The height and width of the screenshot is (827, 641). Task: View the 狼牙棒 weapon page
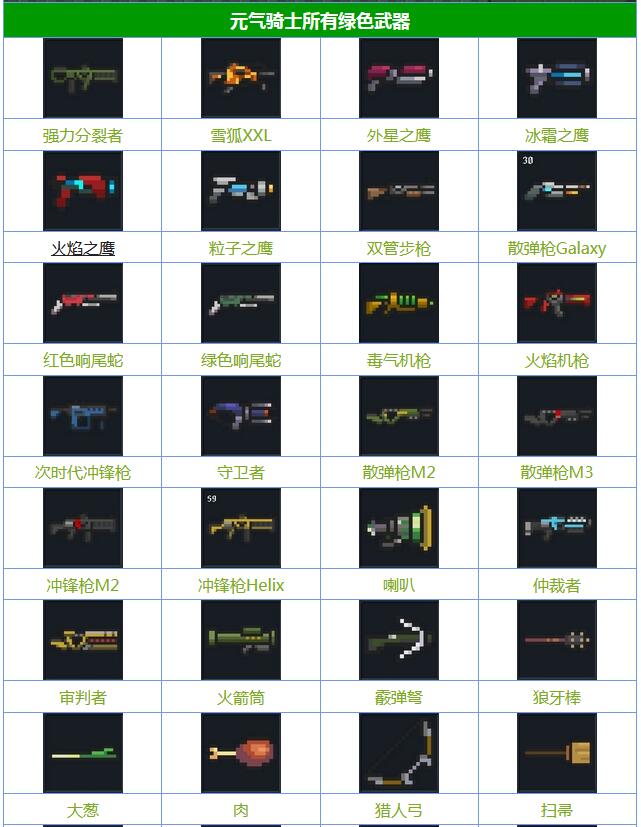point(557,697)
